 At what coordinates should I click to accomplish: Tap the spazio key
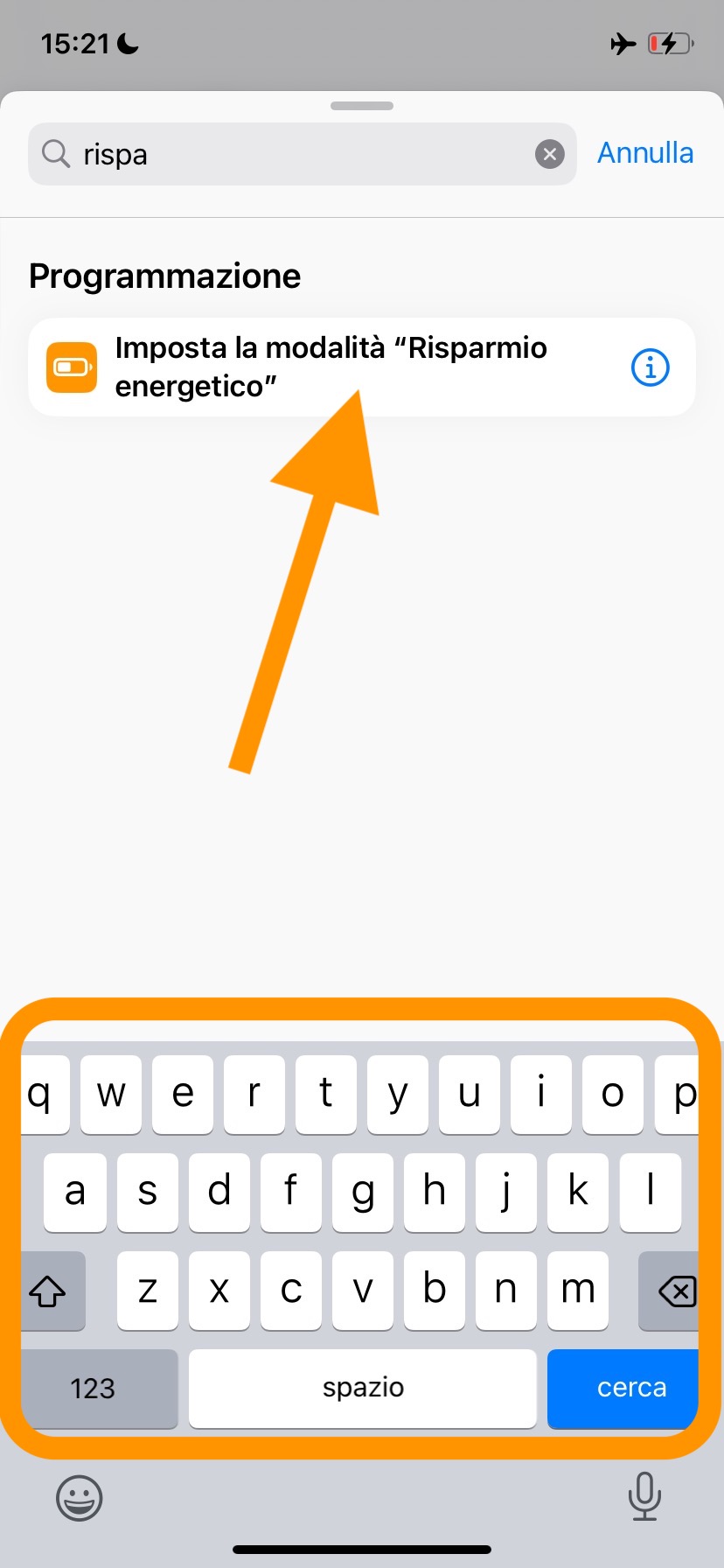click(363, 1388)
